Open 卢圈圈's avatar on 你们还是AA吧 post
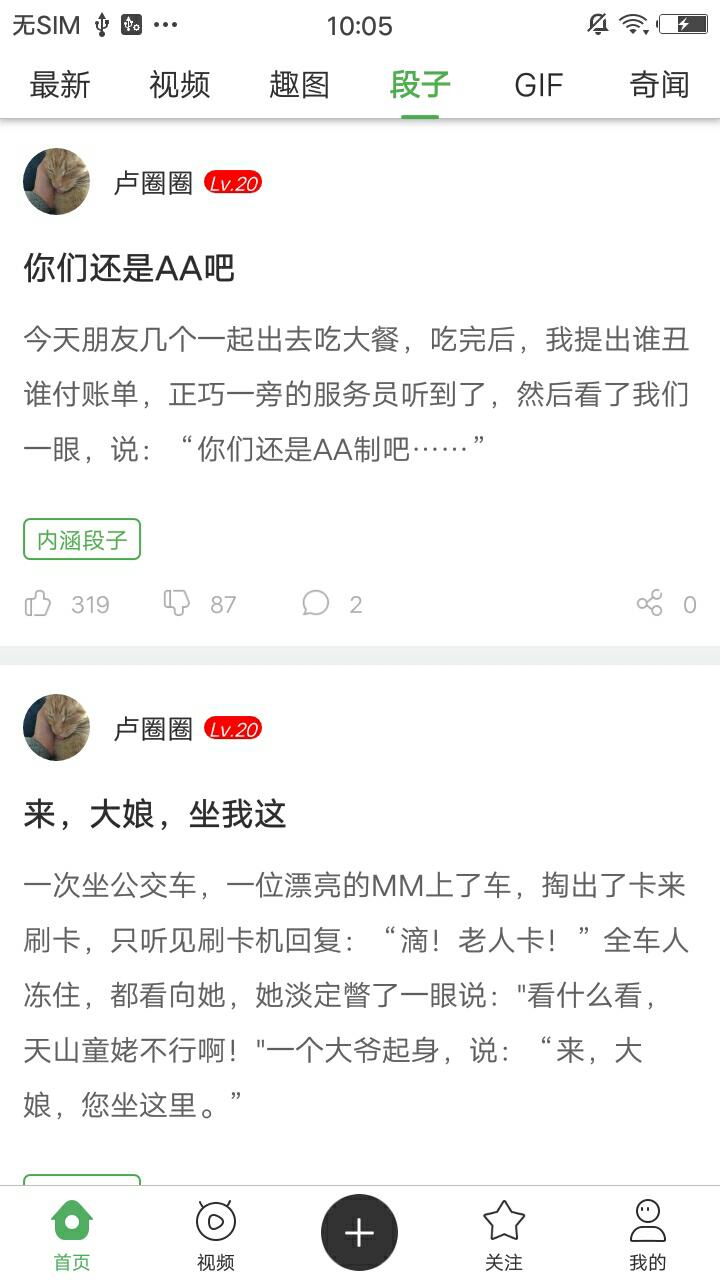The image size is (720, 1280). pos(56,182)
